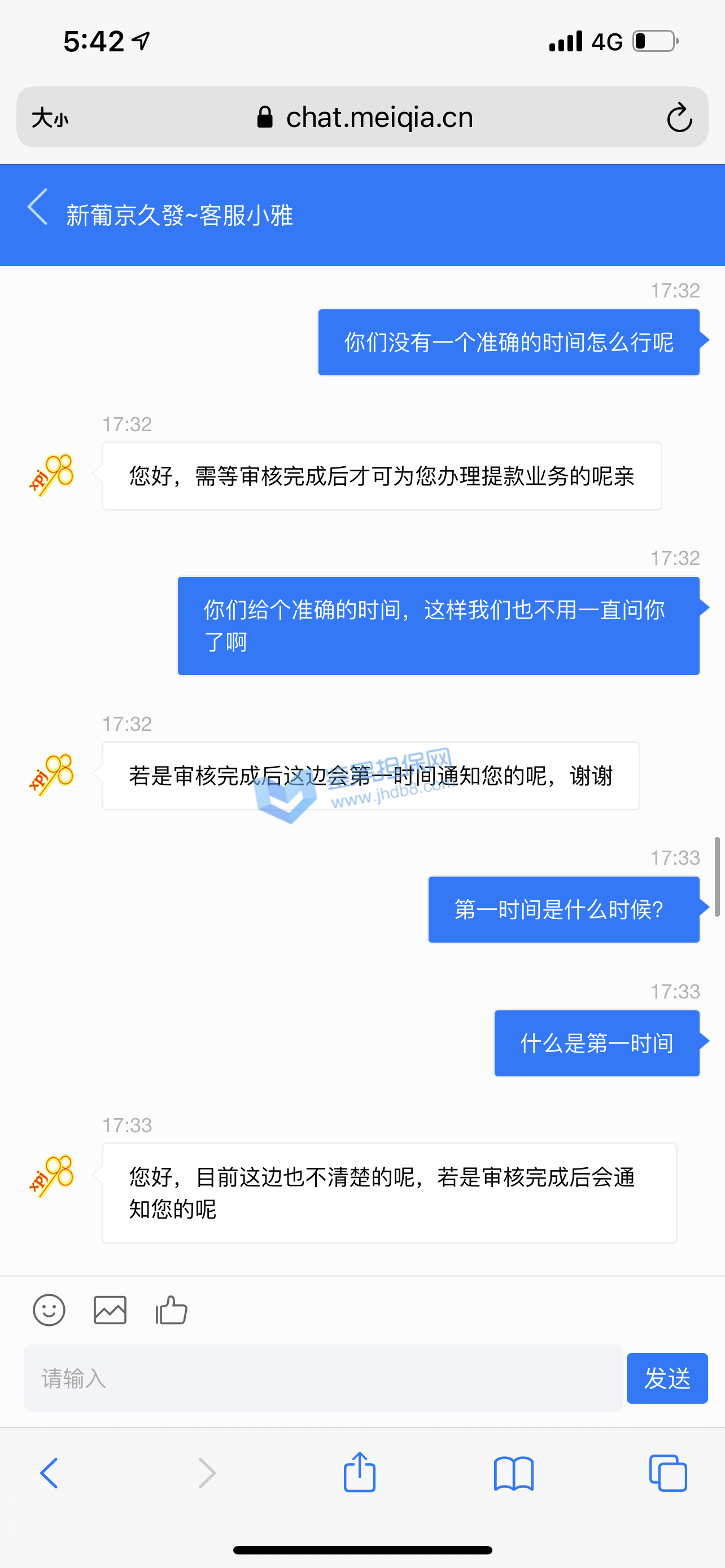Image resolution: width=725 pixels, height=1568 pixels.
Task: Open Safari bookmarks
Action: coord(514,1474)
